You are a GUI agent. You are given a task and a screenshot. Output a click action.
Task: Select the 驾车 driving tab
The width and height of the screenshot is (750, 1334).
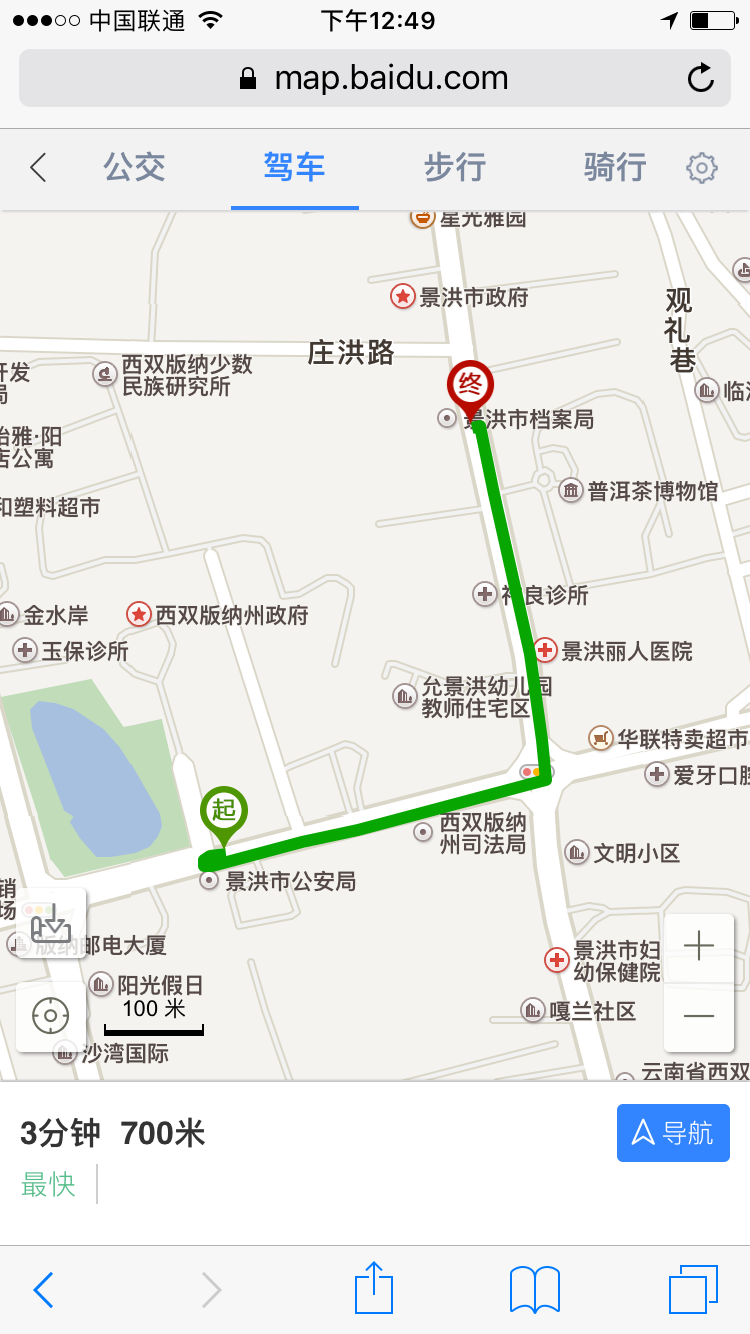coord(294,167)
